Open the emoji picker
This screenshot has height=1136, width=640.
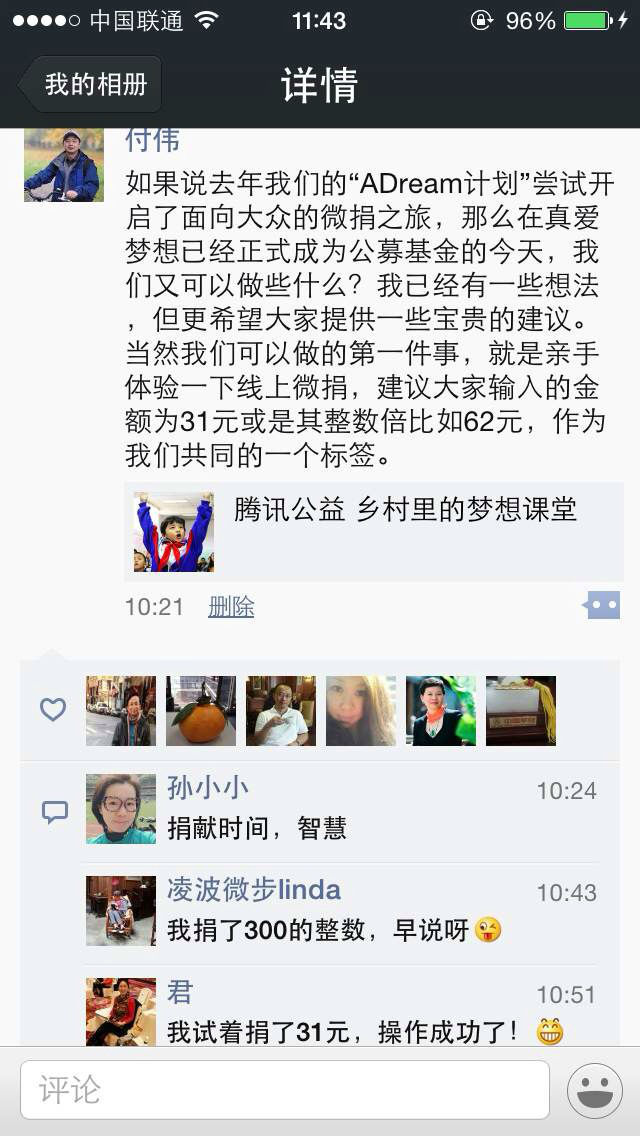(595, 1090)
